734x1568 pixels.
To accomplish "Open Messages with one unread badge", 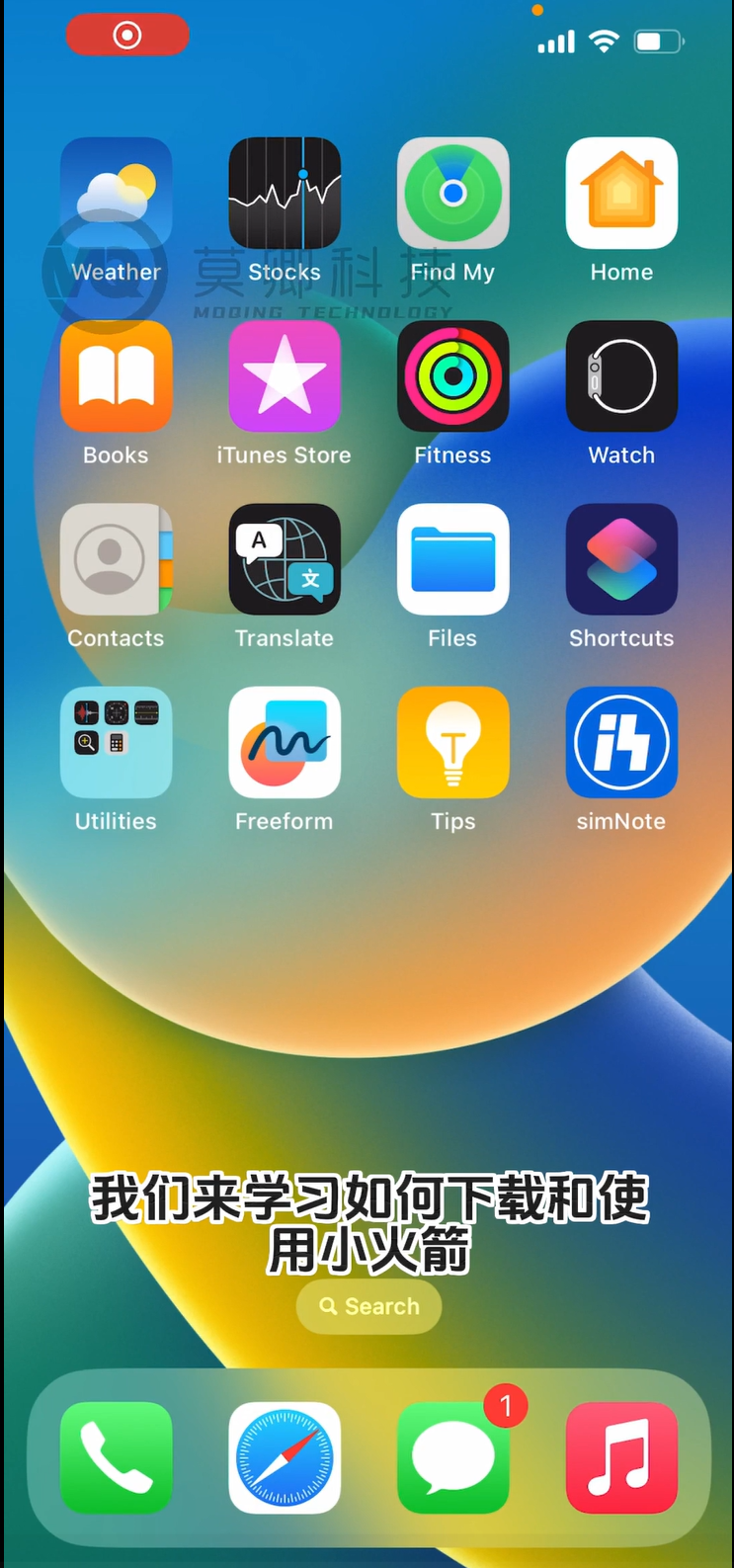I will point(452,1457).
